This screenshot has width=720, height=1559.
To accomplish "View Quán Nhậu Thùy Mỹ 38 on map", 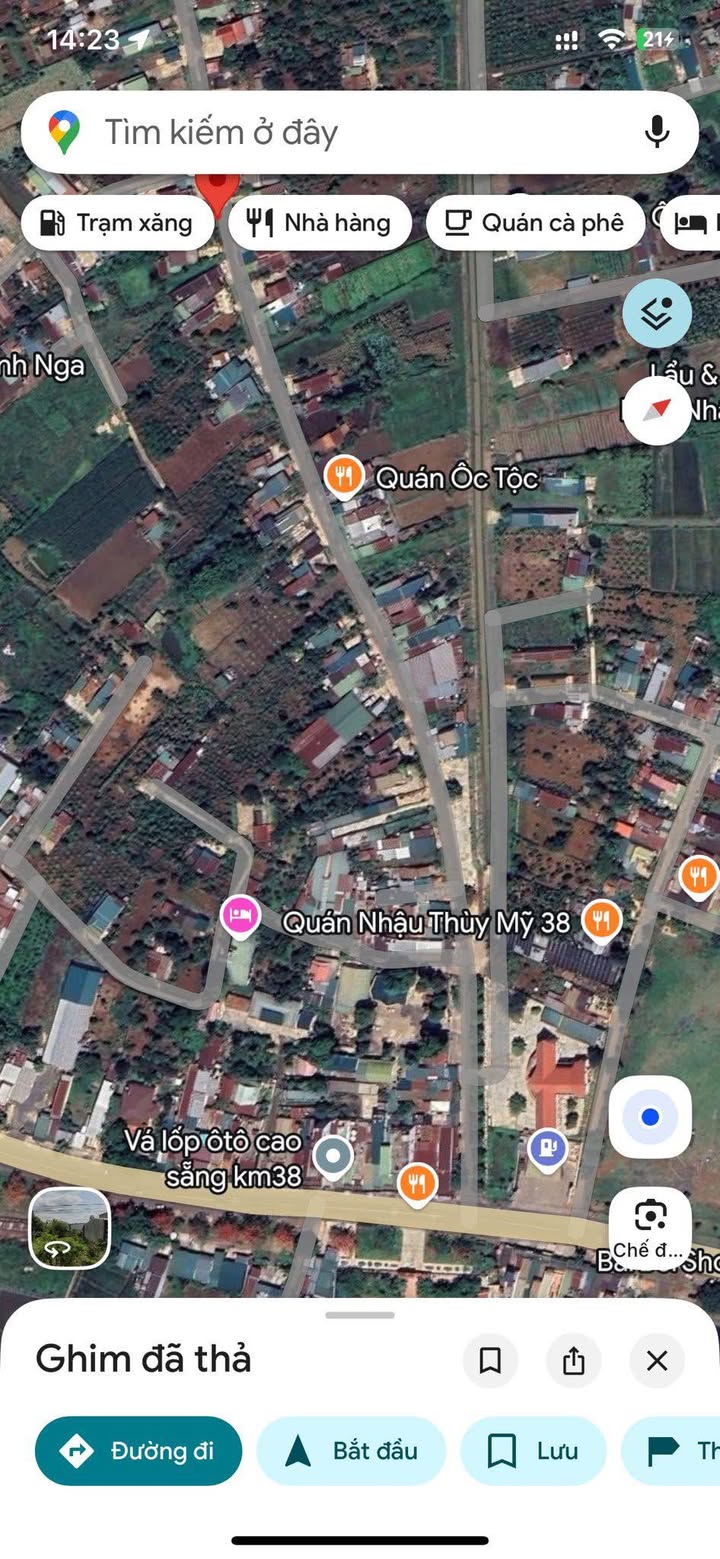I will click(x=601, y=920).
